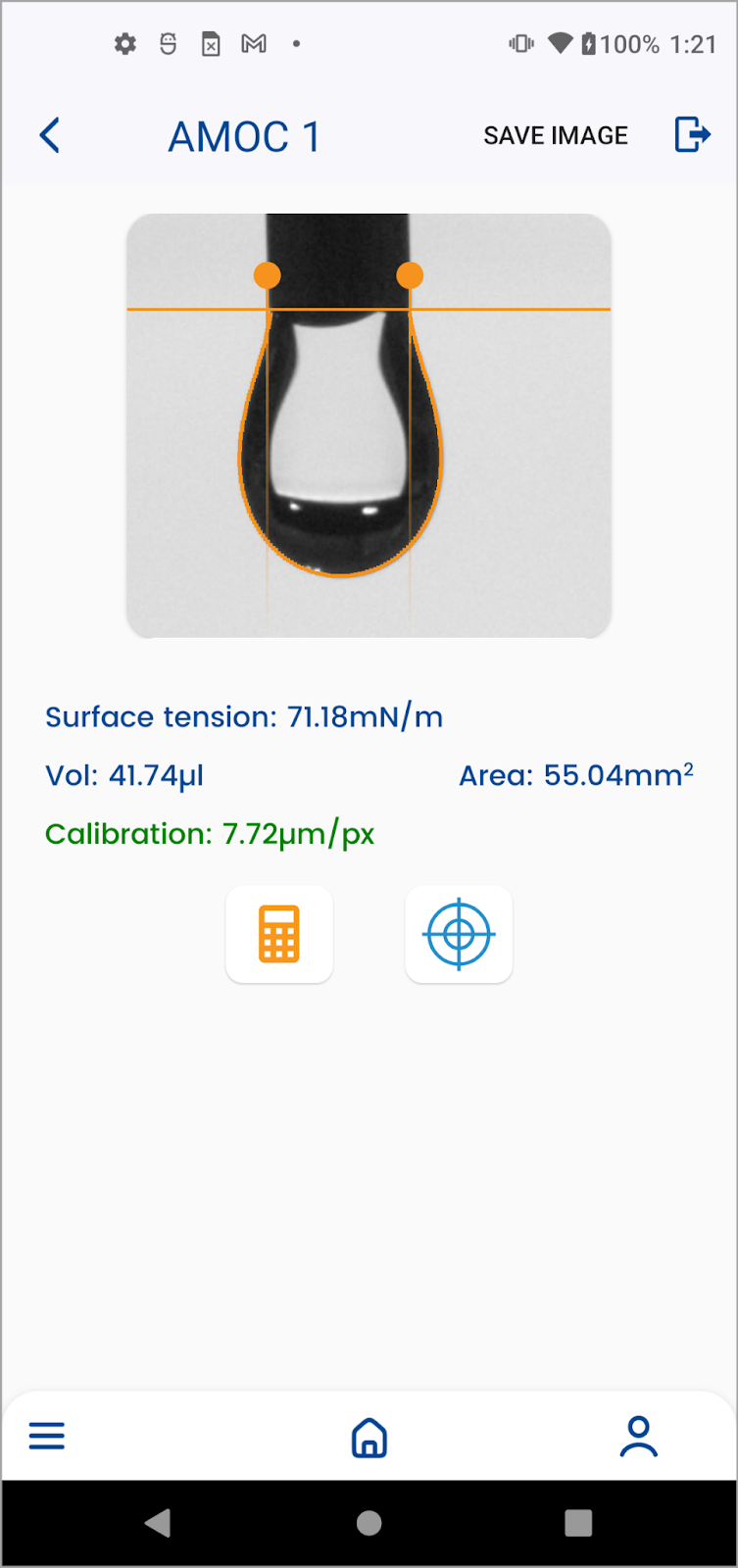Select the right orange marker on the needle
The image size is (738, 1568).
(x=410, y=276)
